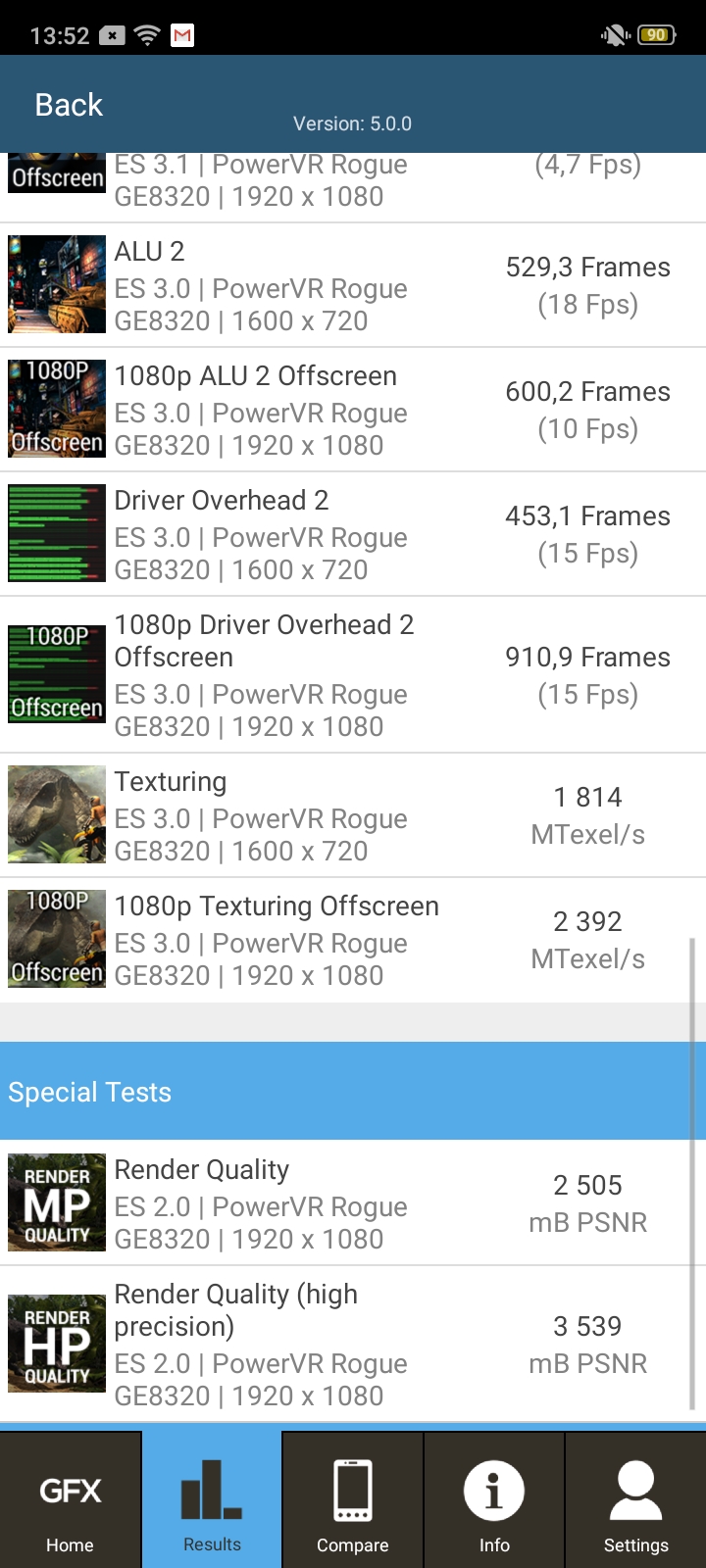The height and width of the screenshot is (1568, 706).
Task: Switch to the Compare tab
Action: (x=353, y=1500)
